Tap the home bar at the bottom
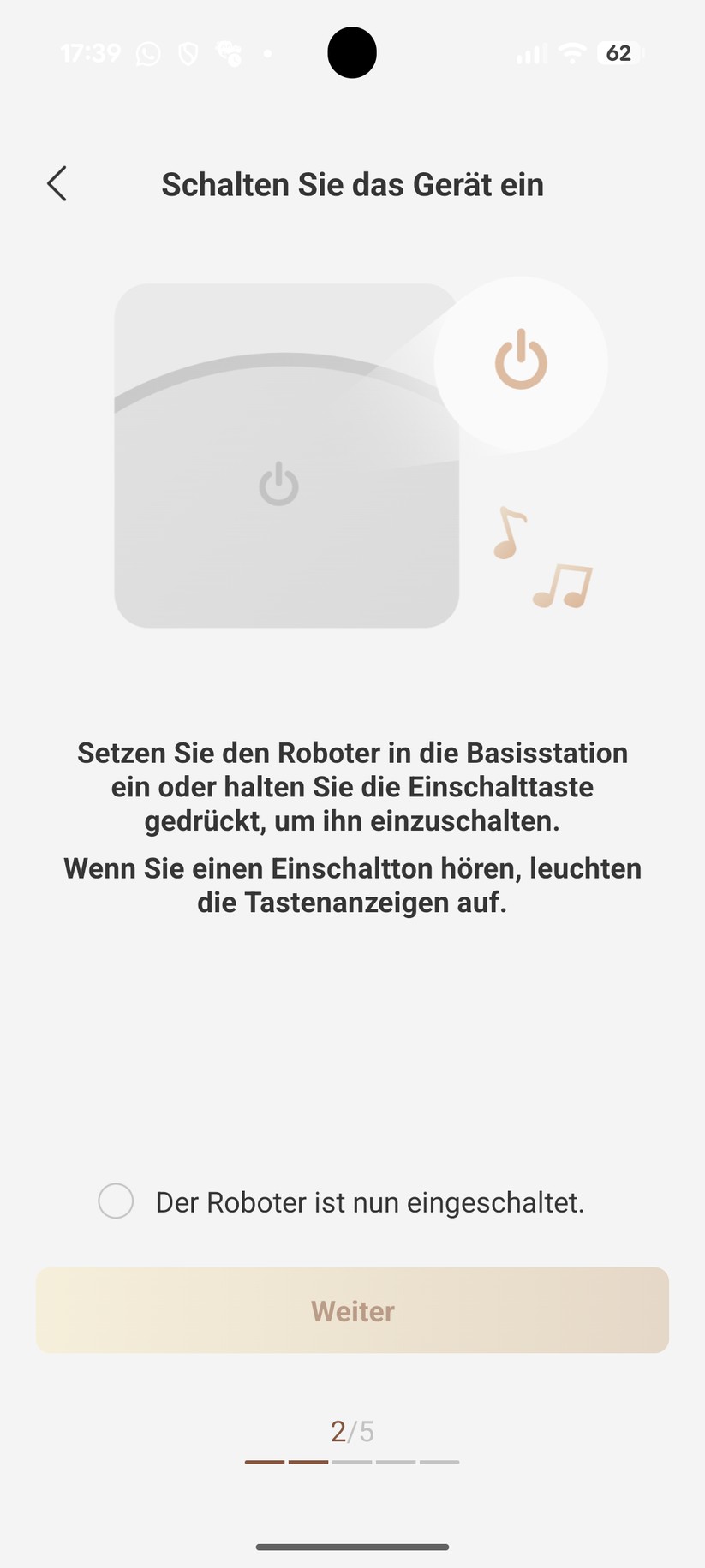The height and width of the screenshot is (1568, 705). point(352,1546)
